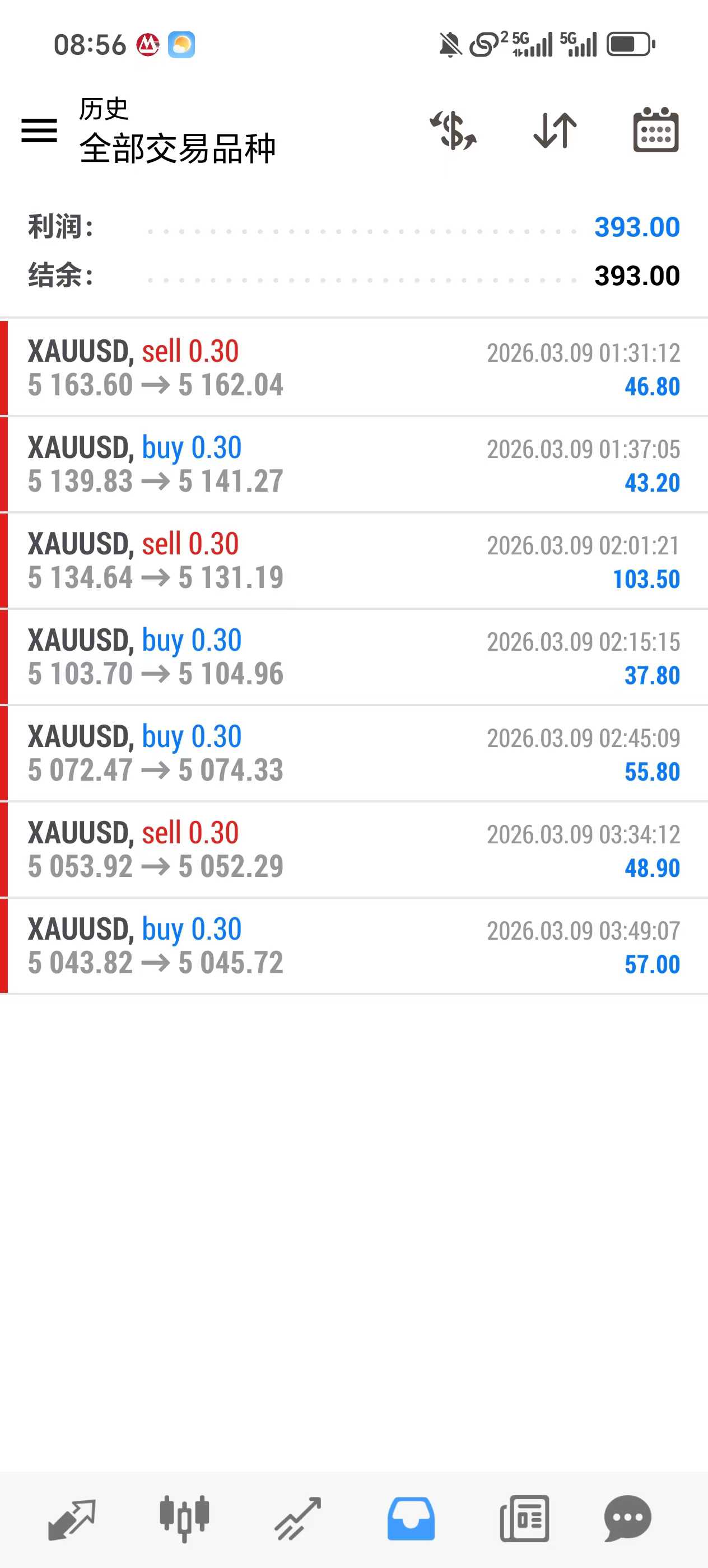Go to the trade tab
Image resolution: width=708 pixels, height=1568 pixels.
[297, 1519]
